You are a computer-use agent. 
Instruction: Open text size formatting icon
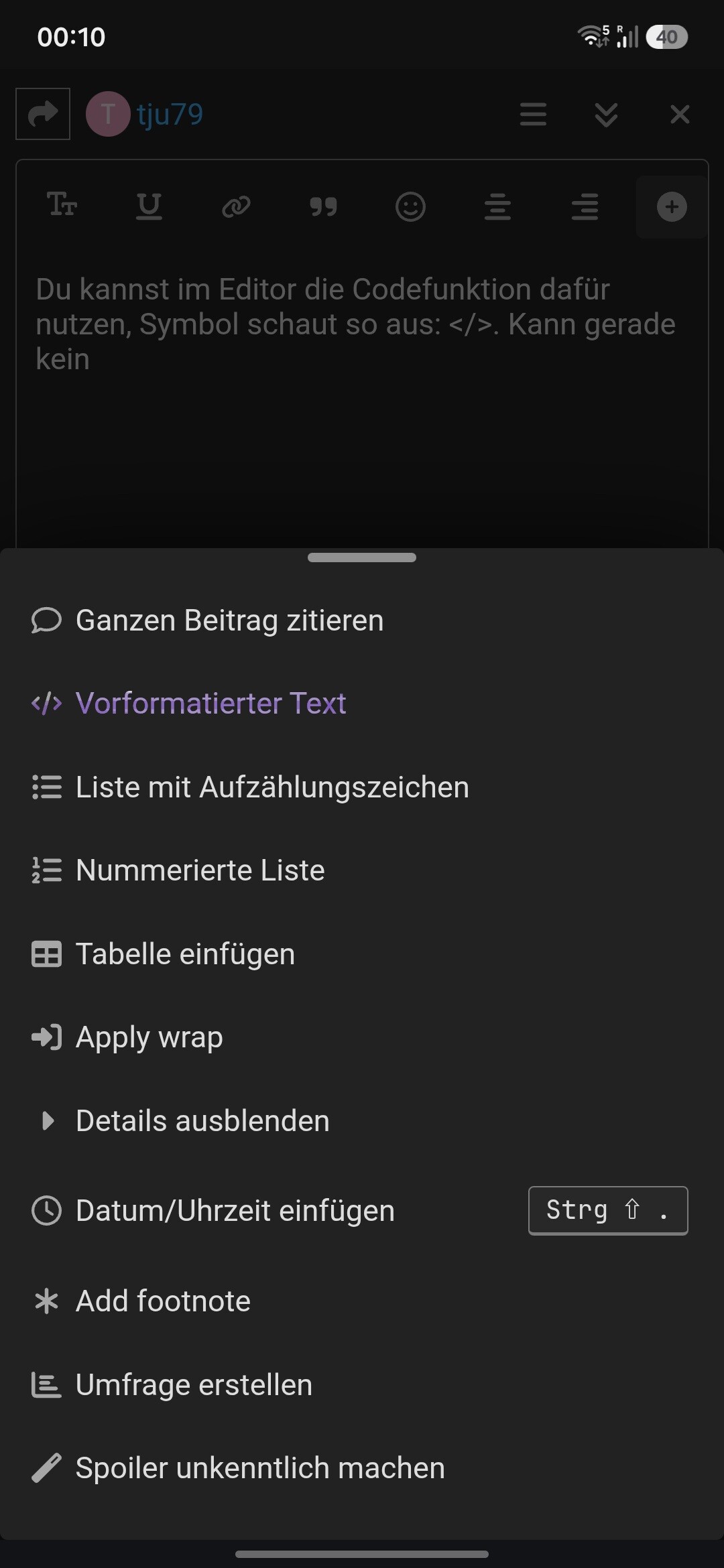coord(62,204)
